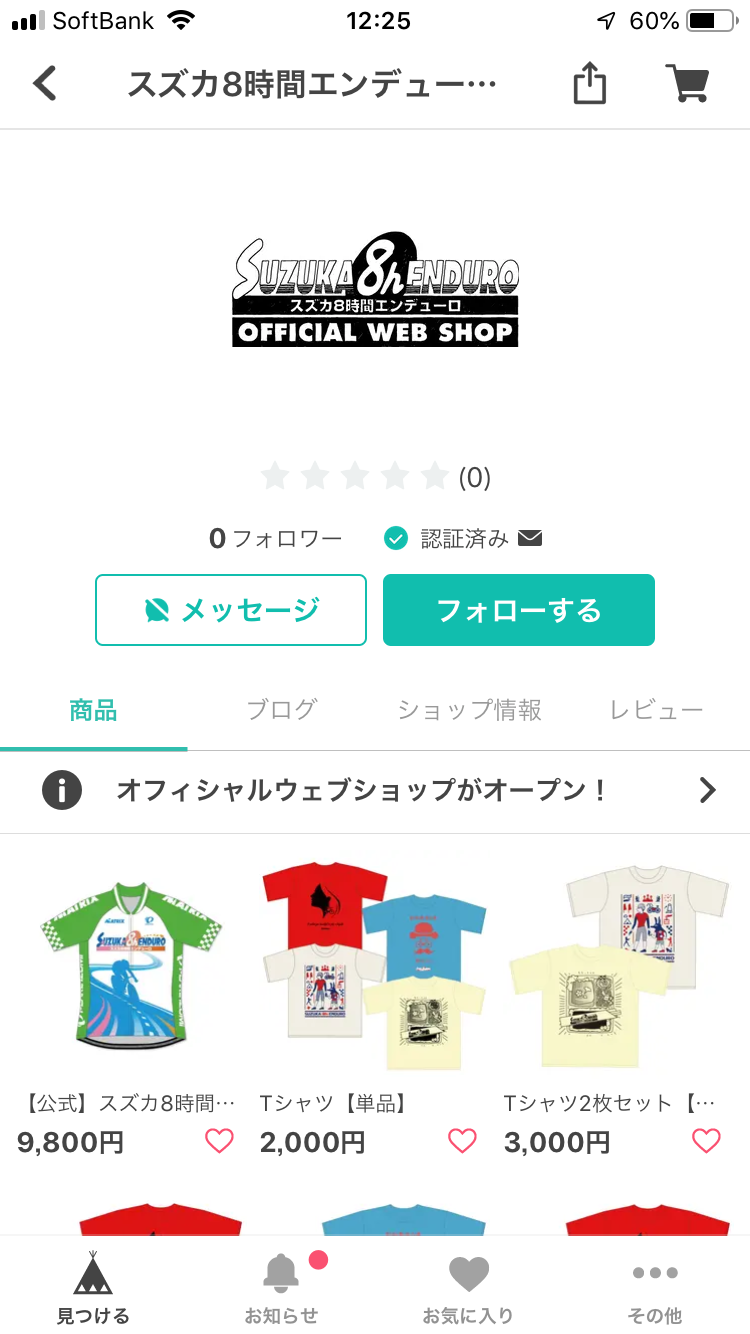
Task: Go back with the top-left arrow
Action: point(46,84)
